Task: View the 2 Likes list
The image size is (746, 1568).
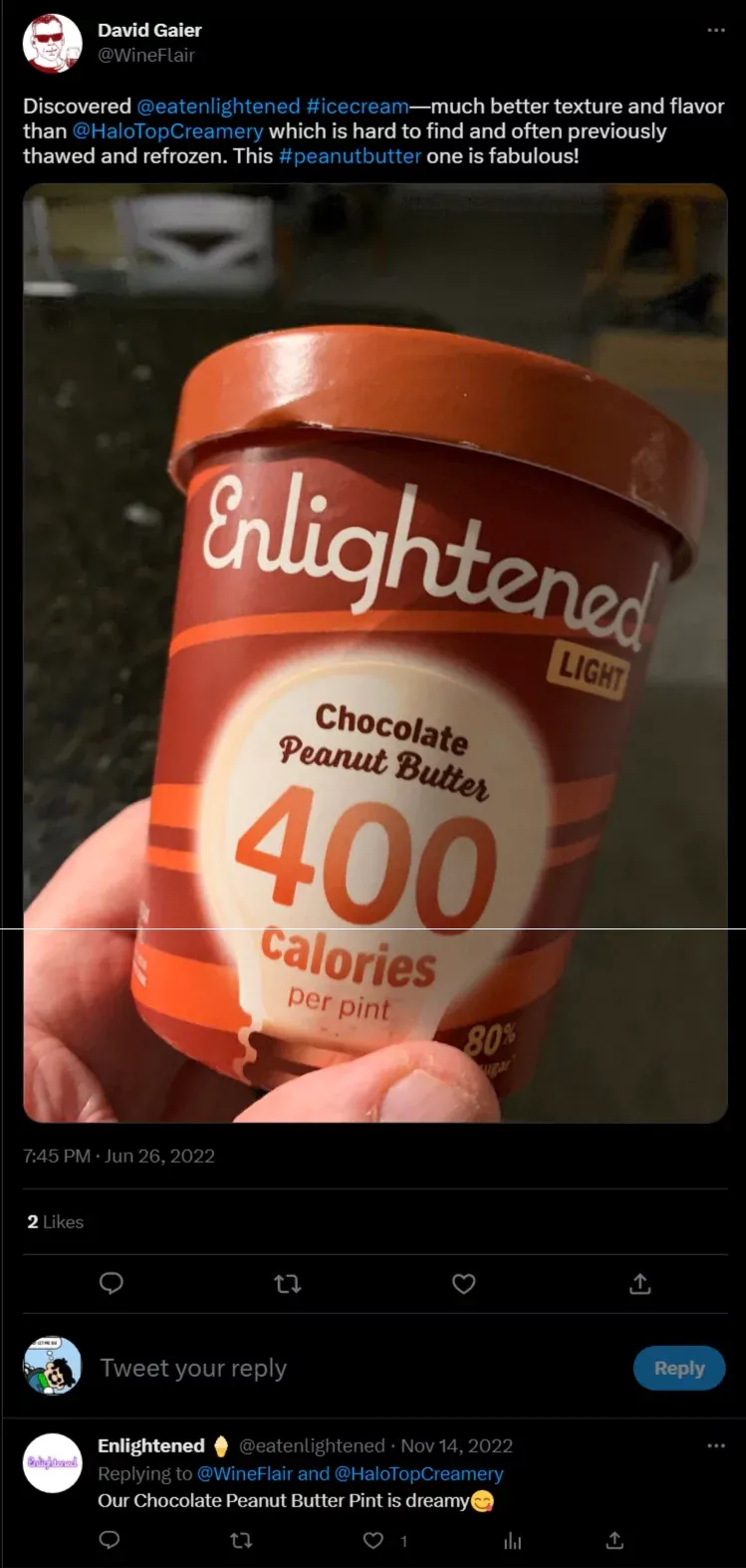Action: (56, 1222)
